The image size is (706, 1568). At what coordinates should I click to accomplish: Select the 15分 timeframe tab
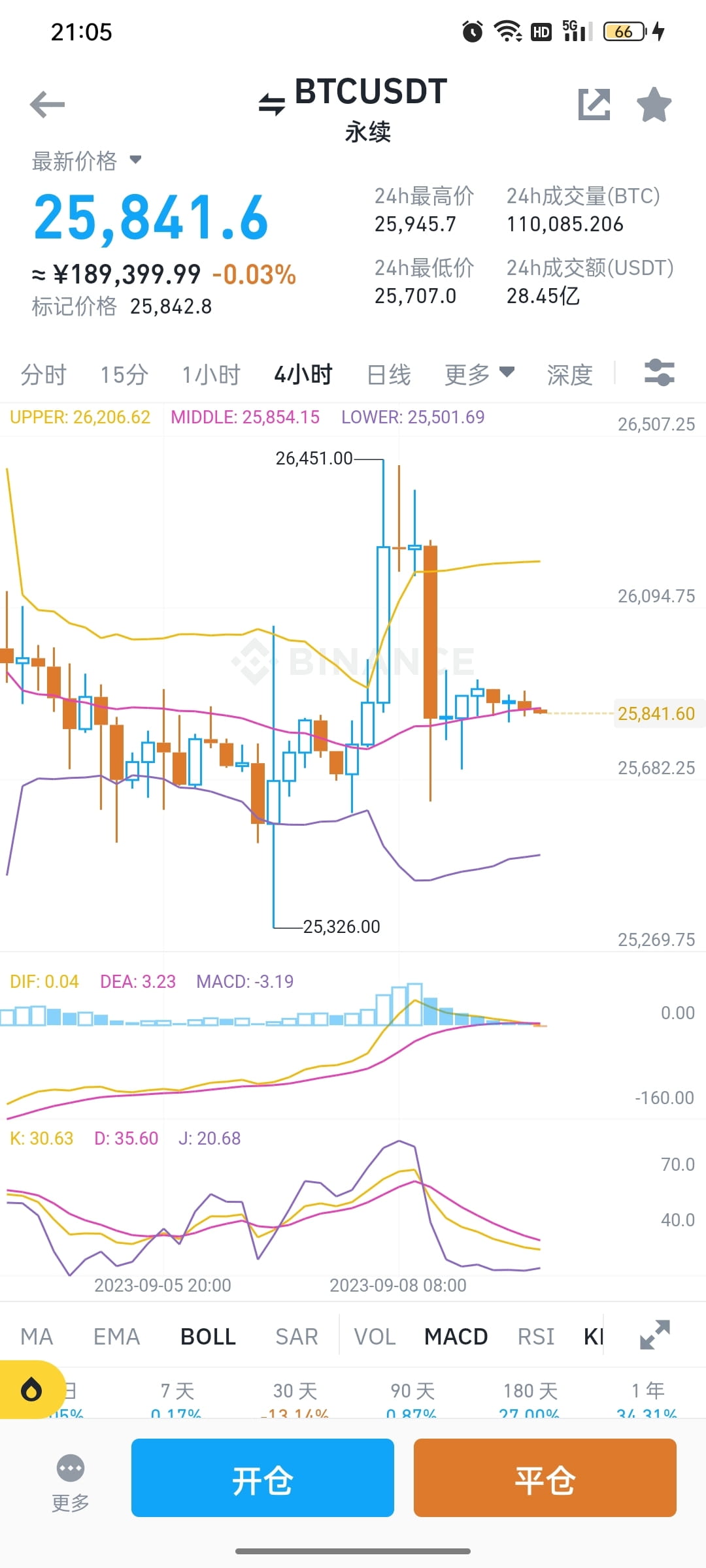[124, 374]
